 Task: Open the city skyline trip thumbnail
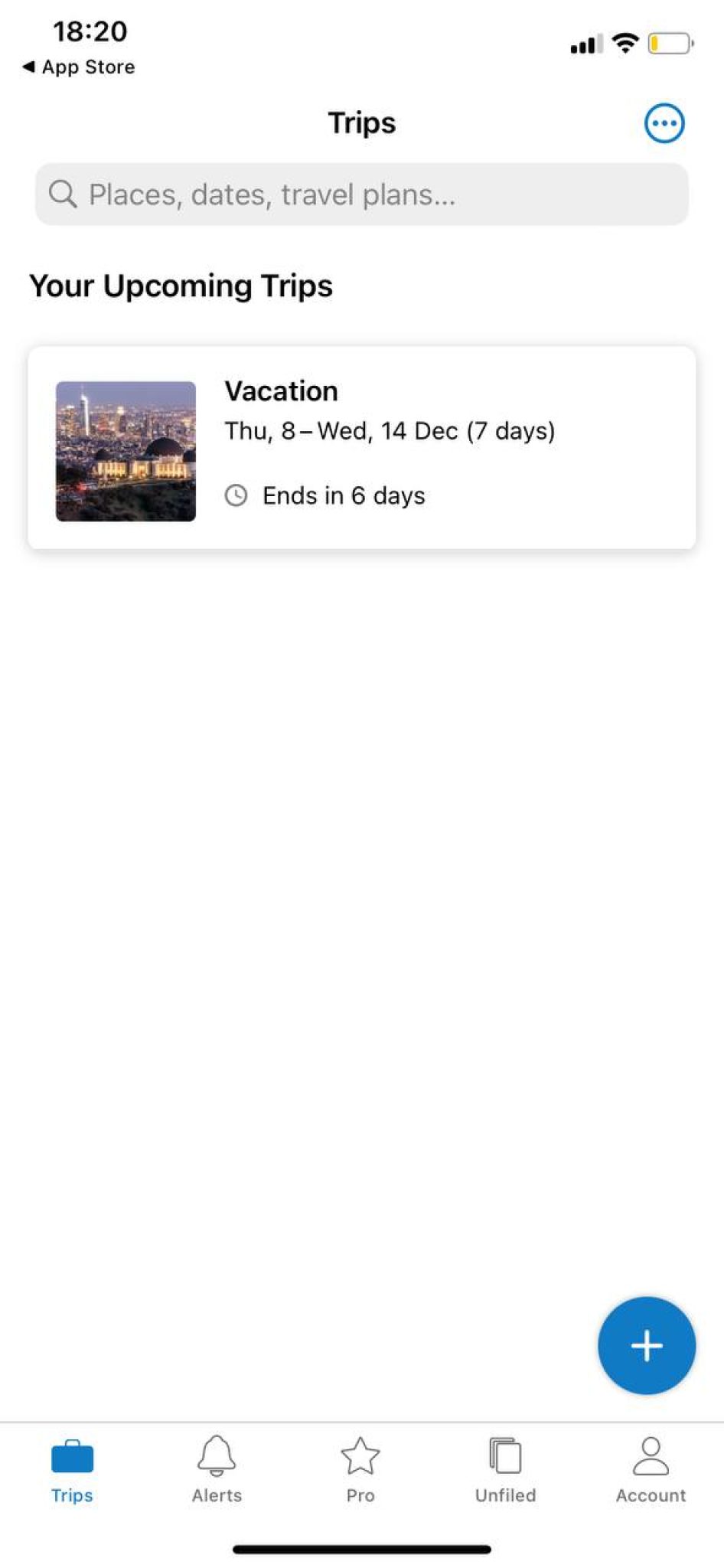125,449
